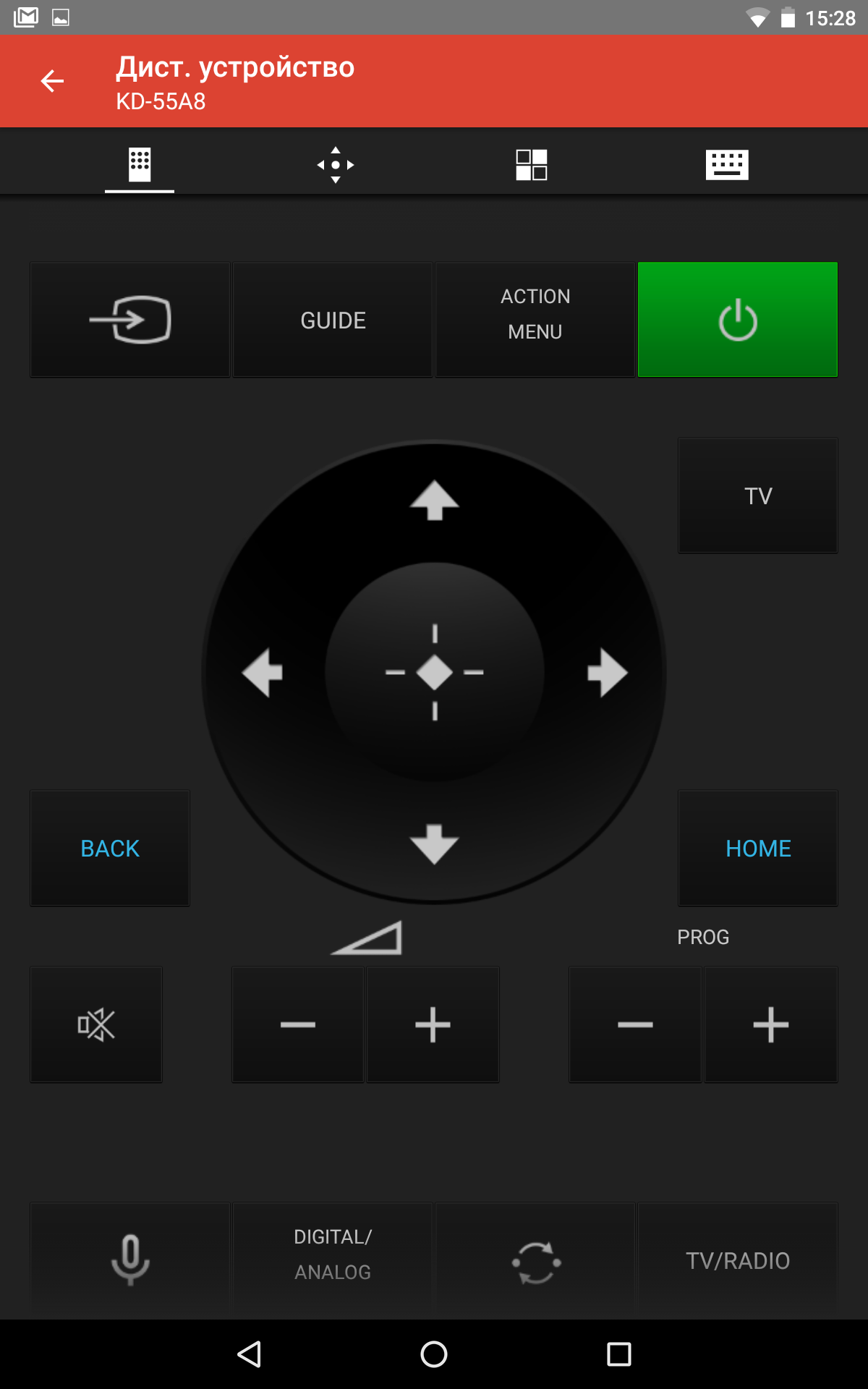Mute the TV sound
Image resolution: width=868 pixels, height=1389 pixels.
pyautogui.click(x=96, y=1024)
